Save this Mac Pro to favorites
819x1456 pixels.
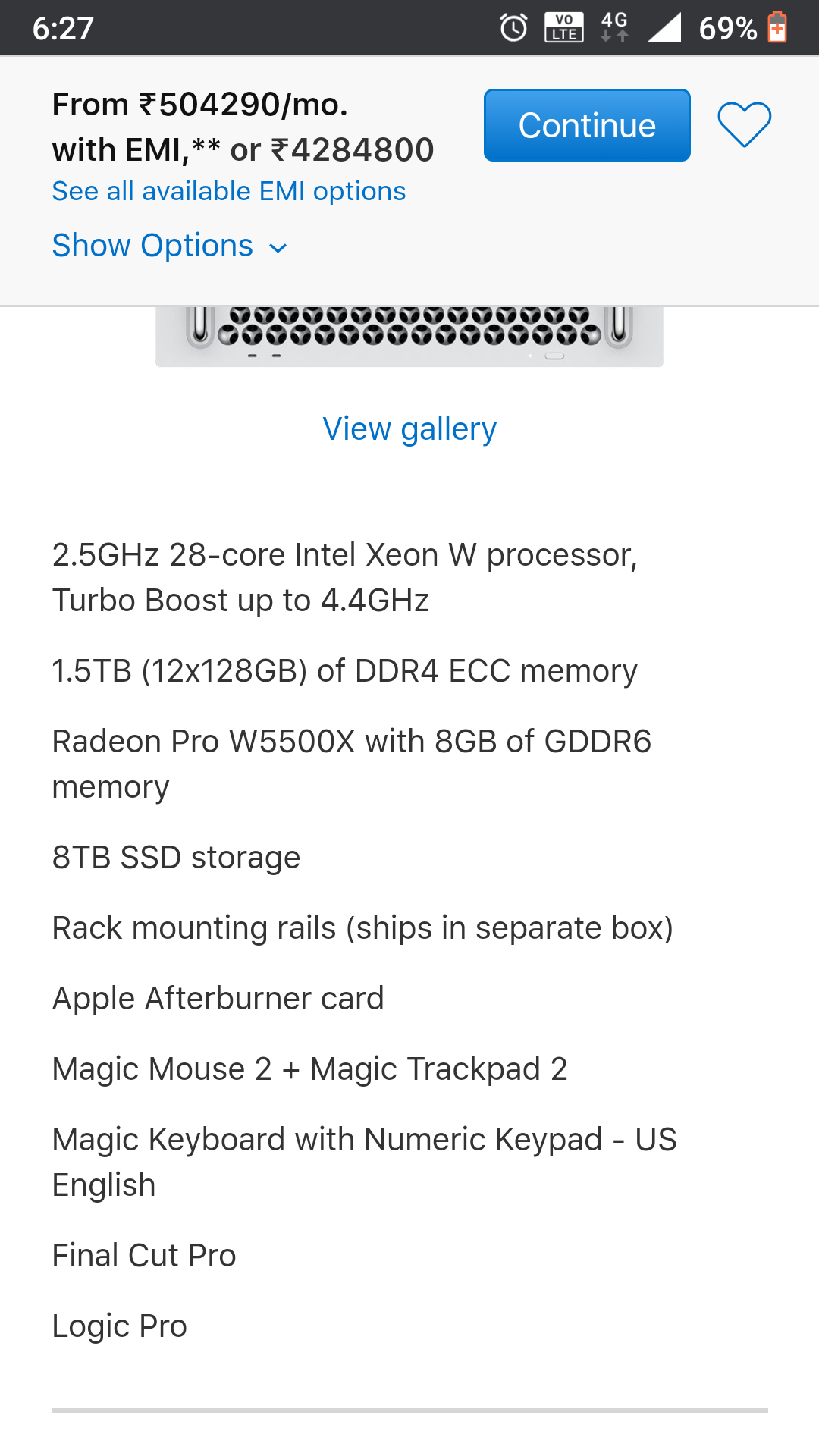tap(744, 124)
